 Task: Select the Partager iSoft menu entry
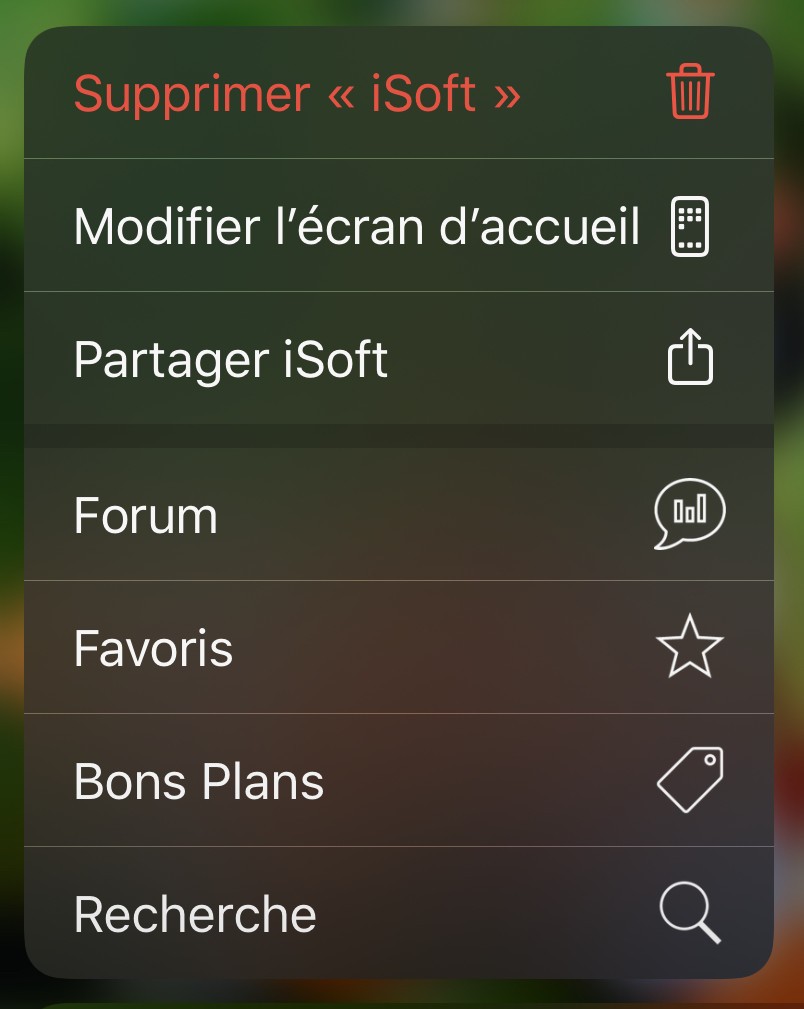coord(230,358)
